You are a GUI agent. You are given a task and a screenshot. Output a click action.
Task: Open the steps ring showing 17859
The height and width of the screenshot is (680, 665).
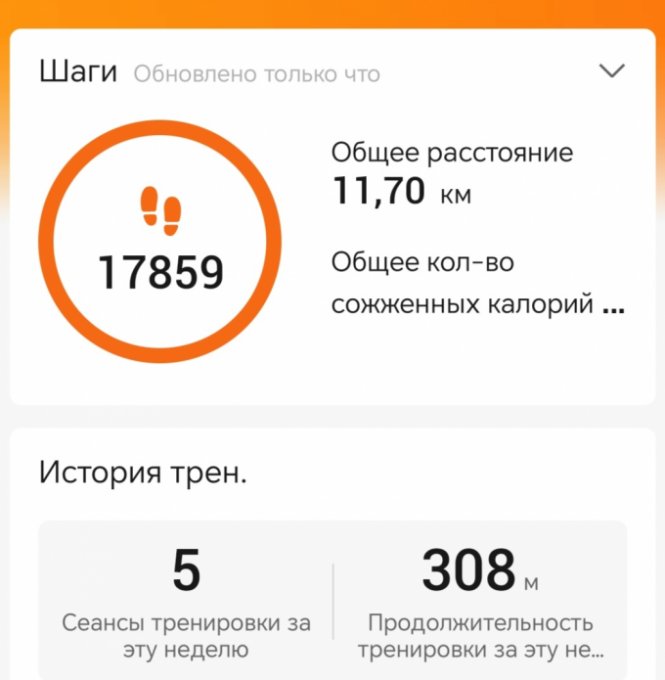click(x=161, y=243)
